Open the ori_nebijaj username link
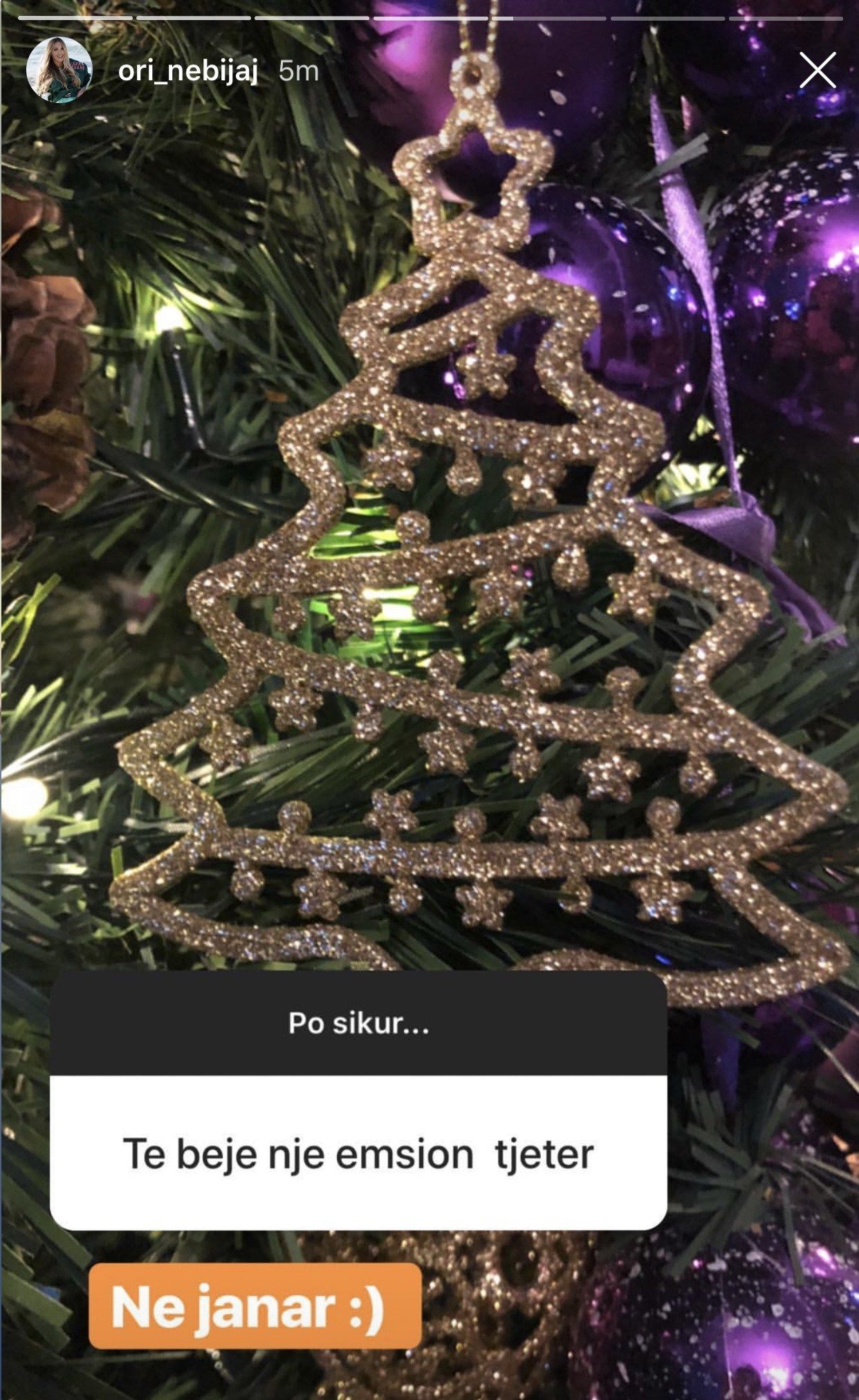Image resolution: width=859 pixels, height=1400 pixels. (x=188, y=71)
